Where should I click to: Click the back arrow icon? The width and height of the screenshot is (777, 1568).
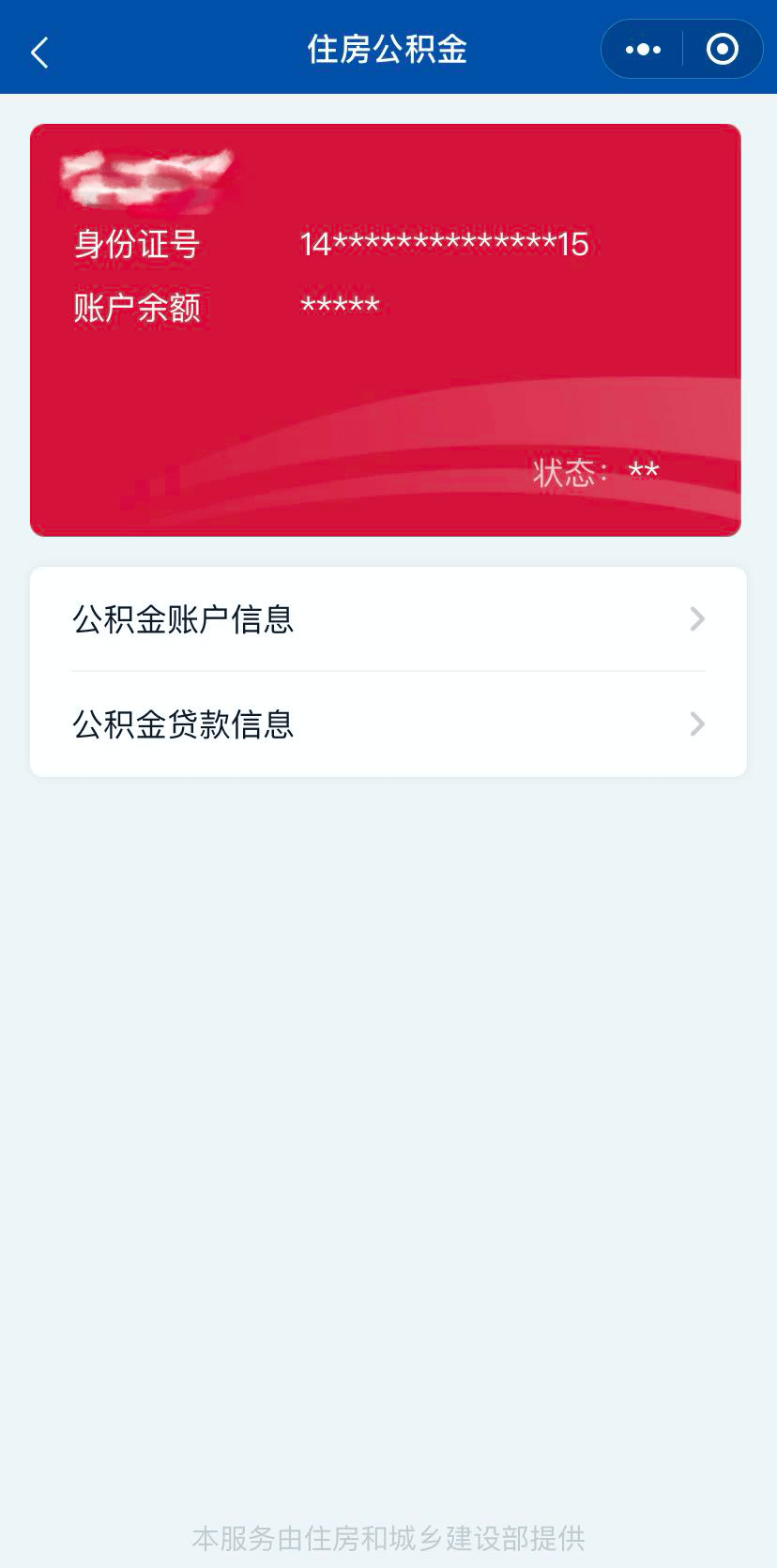38,51
